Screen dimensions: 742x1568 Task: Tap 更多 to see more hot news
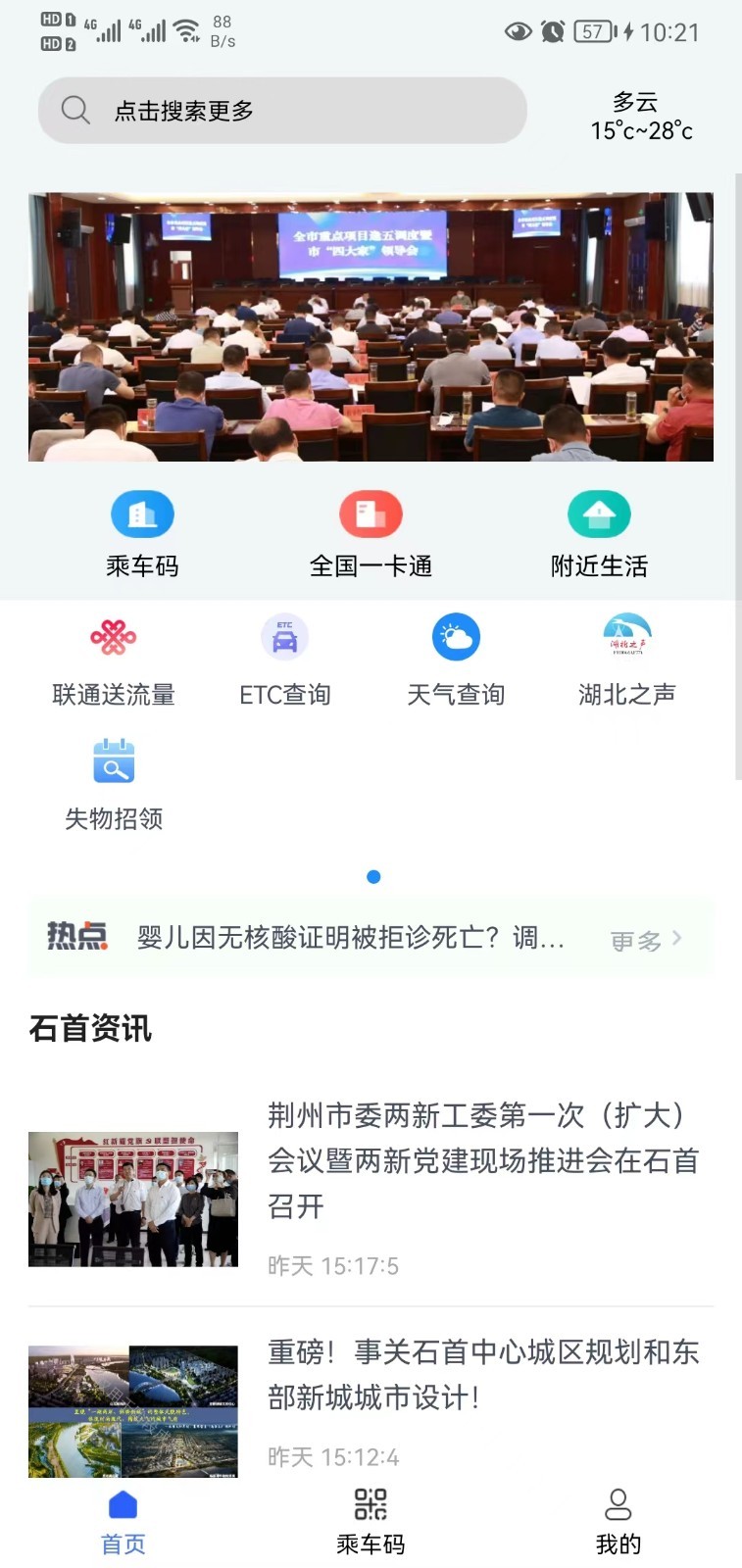click(646, 941)
